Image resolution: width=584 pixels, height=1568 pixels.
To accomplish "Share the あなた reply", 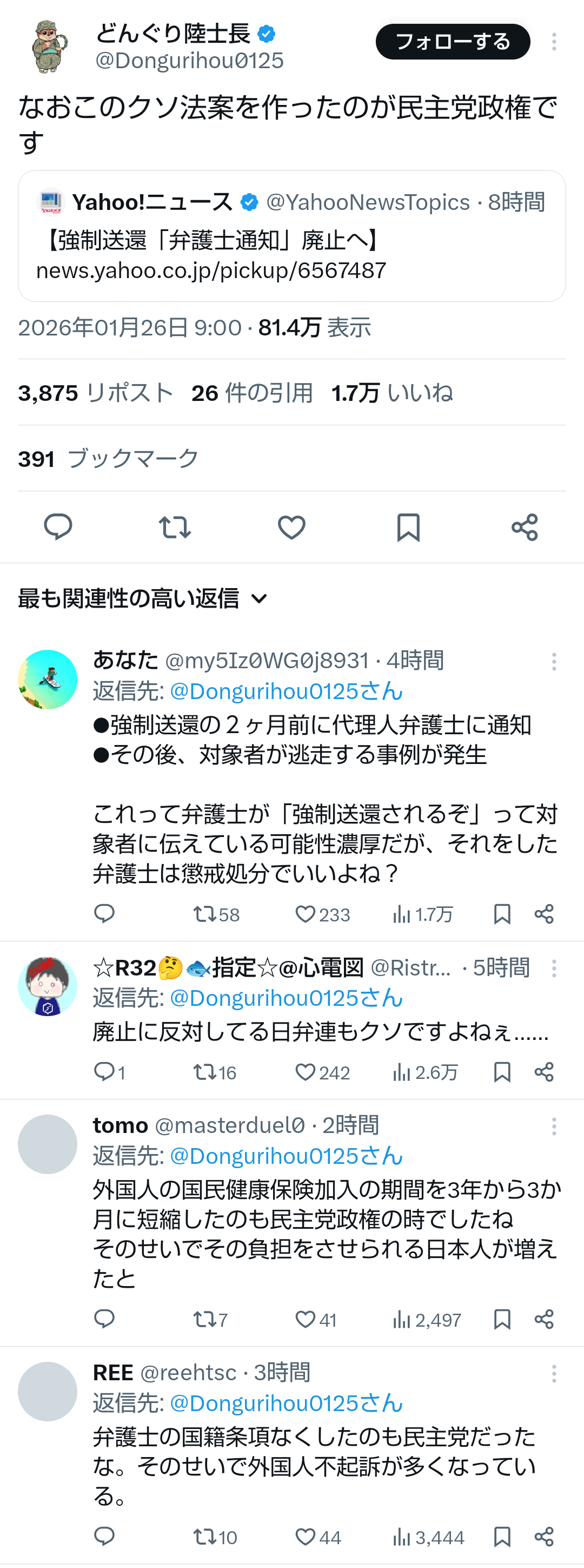I will click(x=544, y=914).
